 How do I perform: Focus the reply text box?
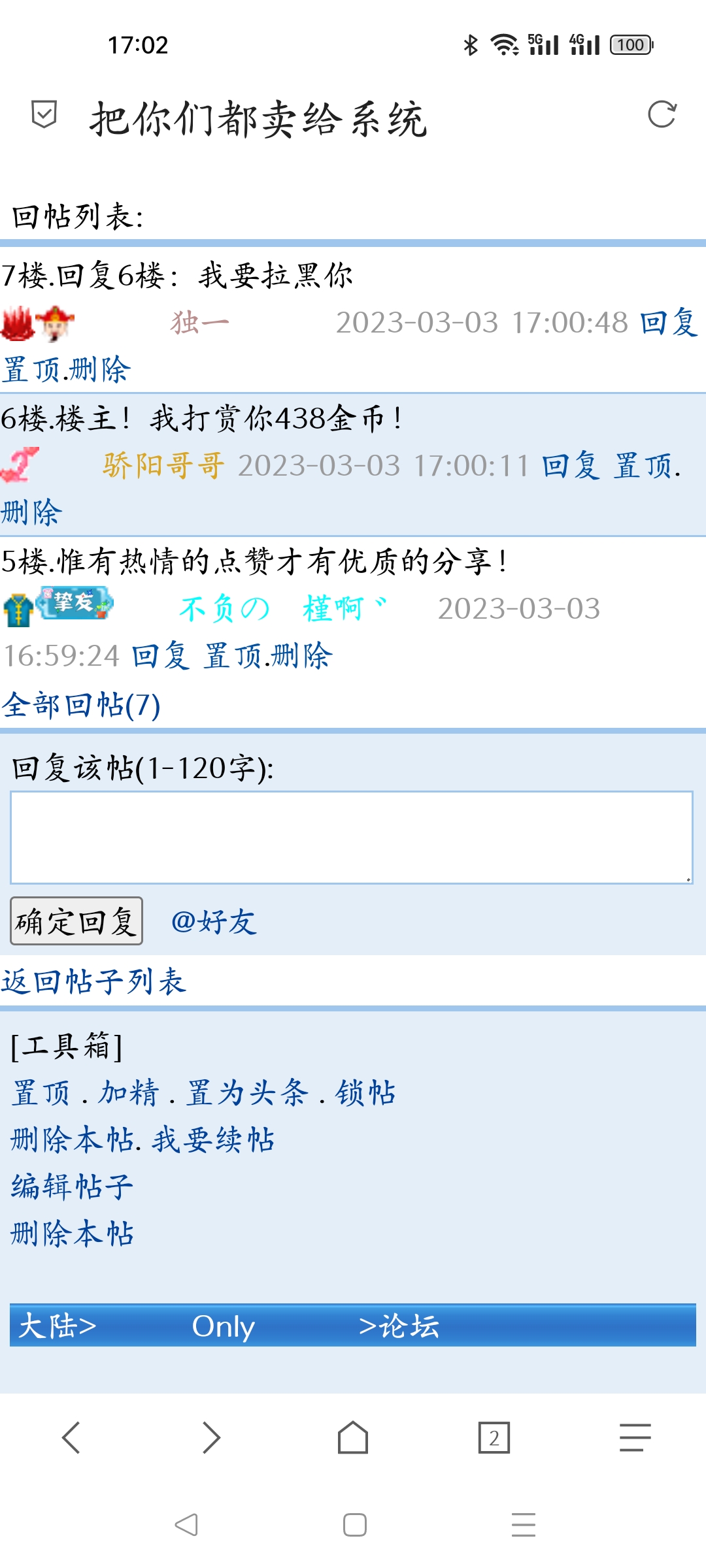(352, 838)
